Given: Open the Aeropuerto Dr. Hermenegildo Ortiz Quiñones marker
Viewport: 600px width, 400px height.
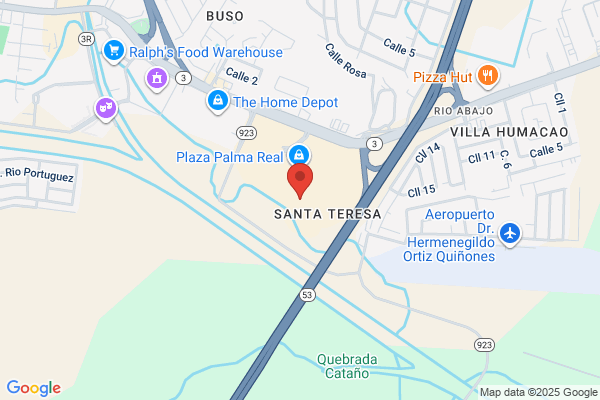Looking at the screenshot, I should pos(510,233).
